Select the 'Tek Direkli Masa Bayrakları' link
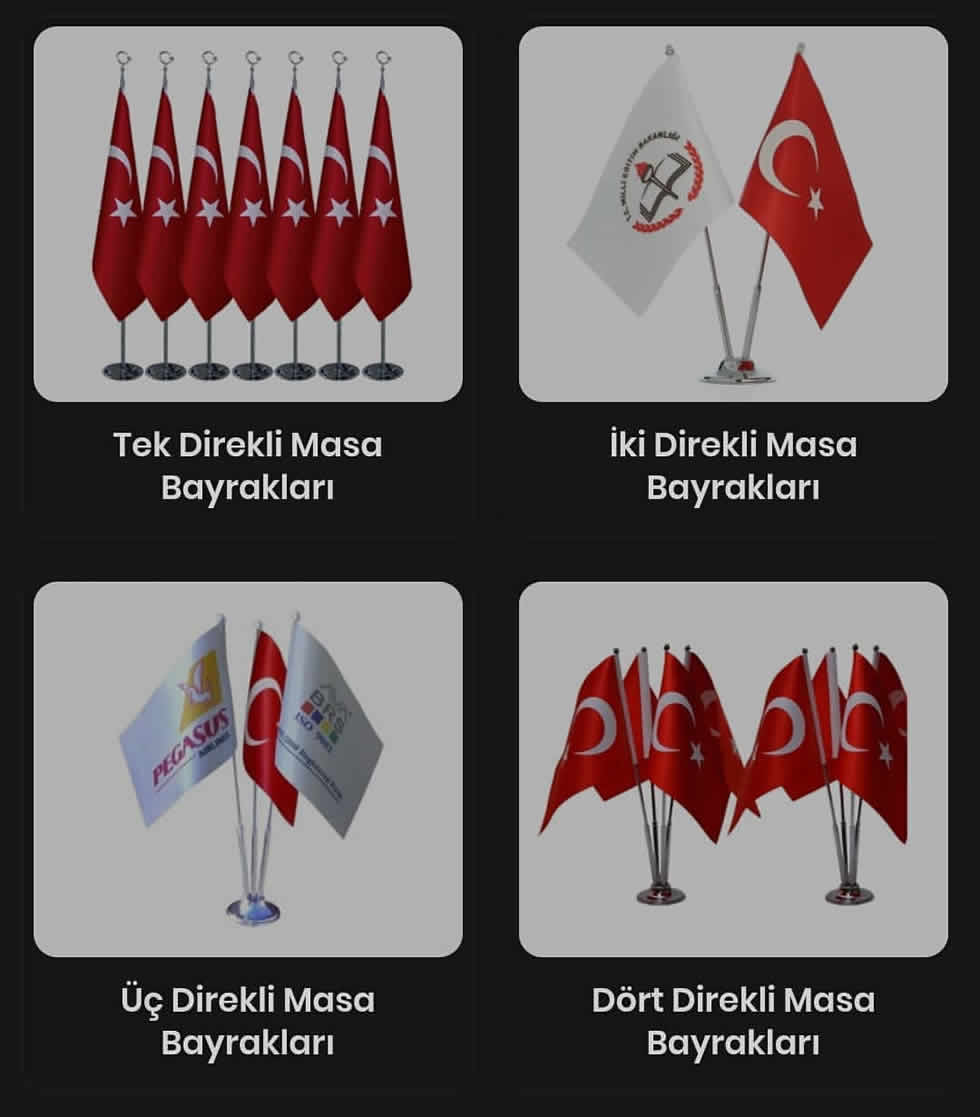The width and height of the screenshot is (980, 1117). [x=245, y=465]
